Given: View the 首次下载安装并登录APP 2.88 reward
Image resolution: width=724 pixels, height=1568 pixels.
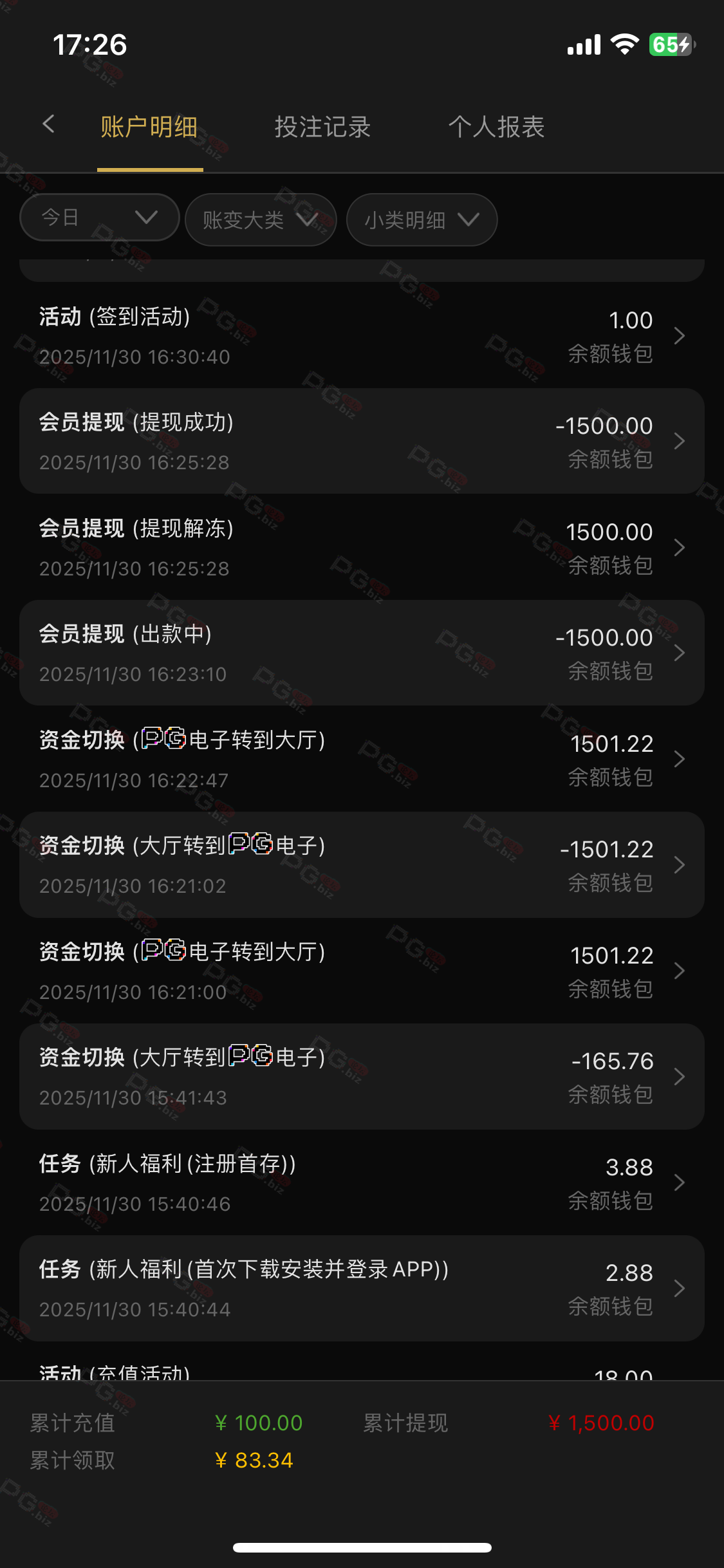Looking at the screenshot, I should coord(362,1288).
